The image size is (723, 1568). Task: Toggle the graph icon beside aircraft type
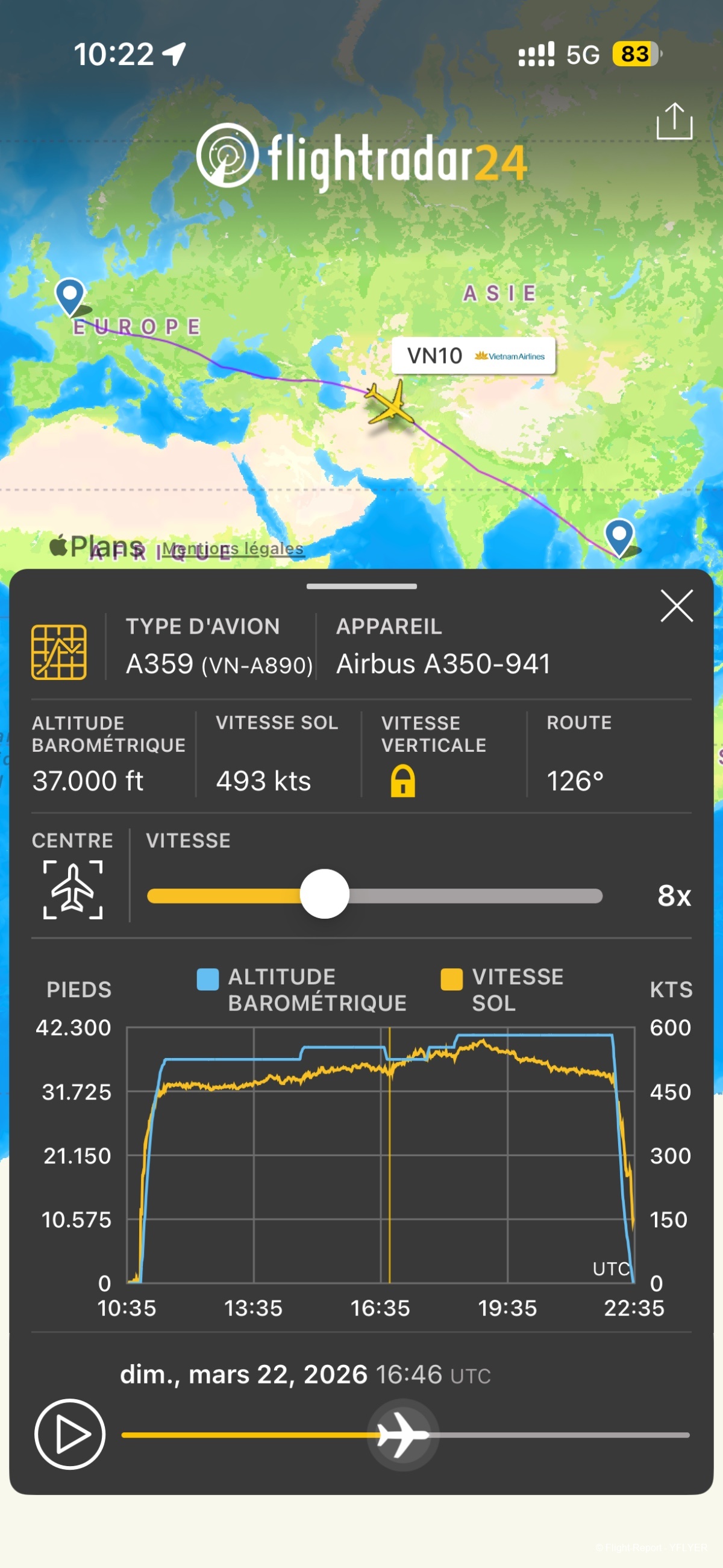pyautogui.click(x=59, y=651)
